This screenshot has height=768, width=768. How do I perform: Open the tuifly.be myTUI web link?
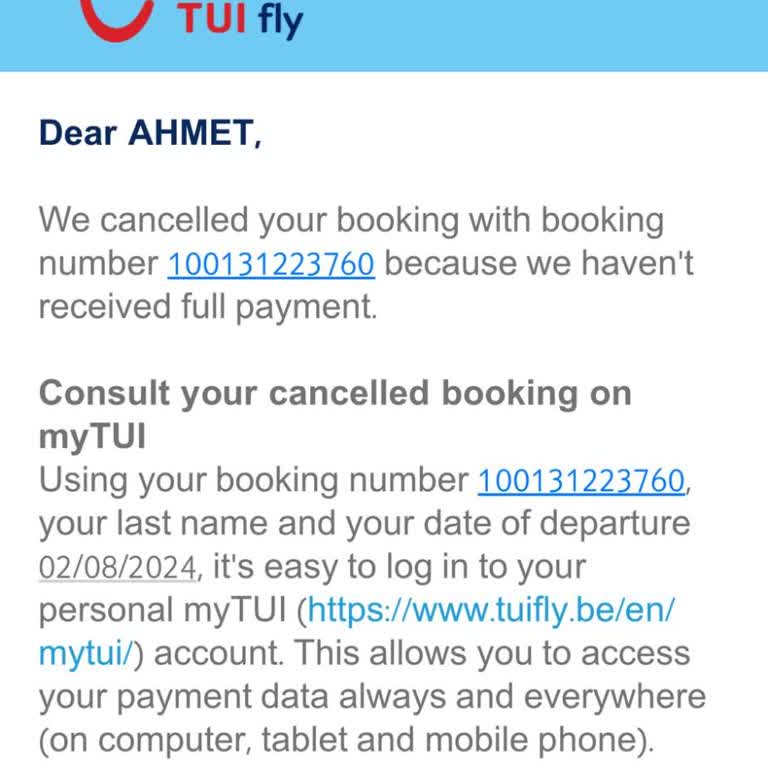(x=492, y=610)
